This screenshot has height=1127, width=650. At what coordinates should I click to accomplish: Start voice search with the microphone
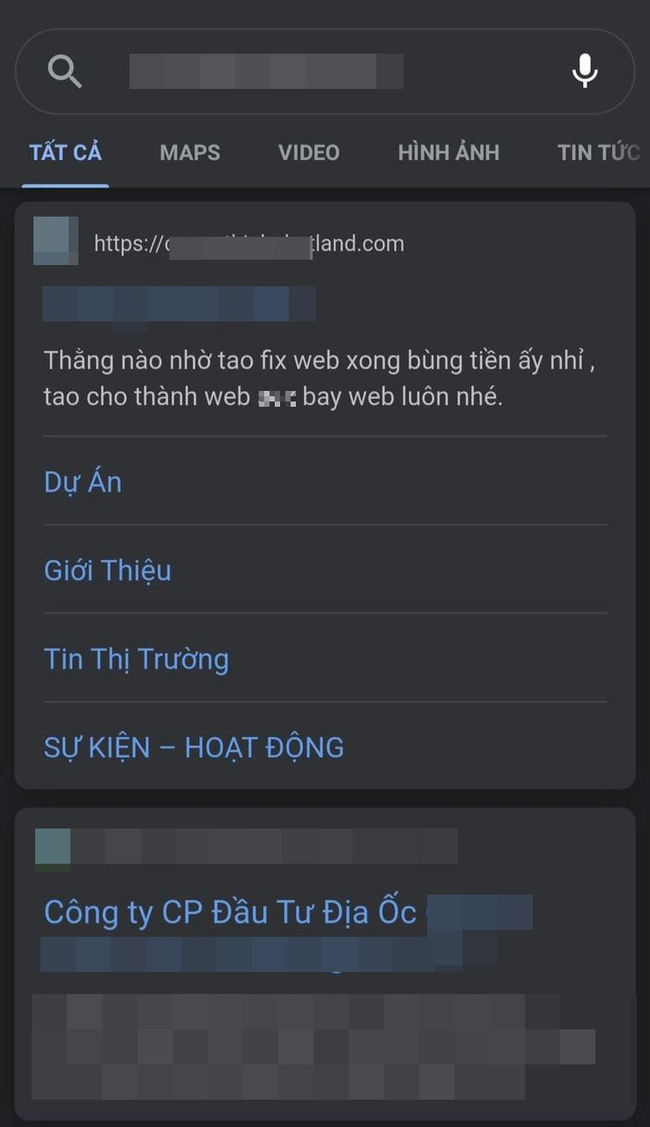tap(585, 71)
